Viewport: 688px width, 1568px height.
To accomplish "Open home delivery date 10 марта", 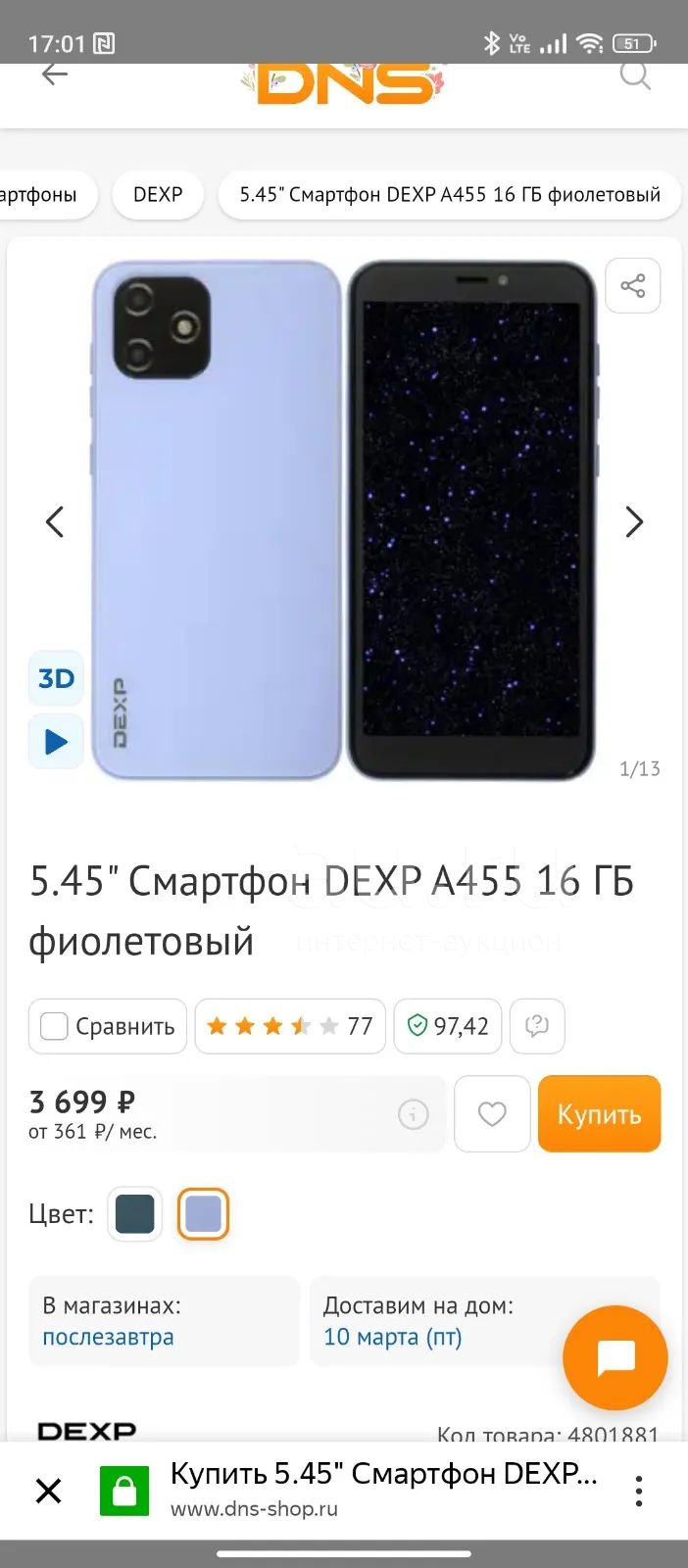I will pyautogui.click(x=392, y=1337).
